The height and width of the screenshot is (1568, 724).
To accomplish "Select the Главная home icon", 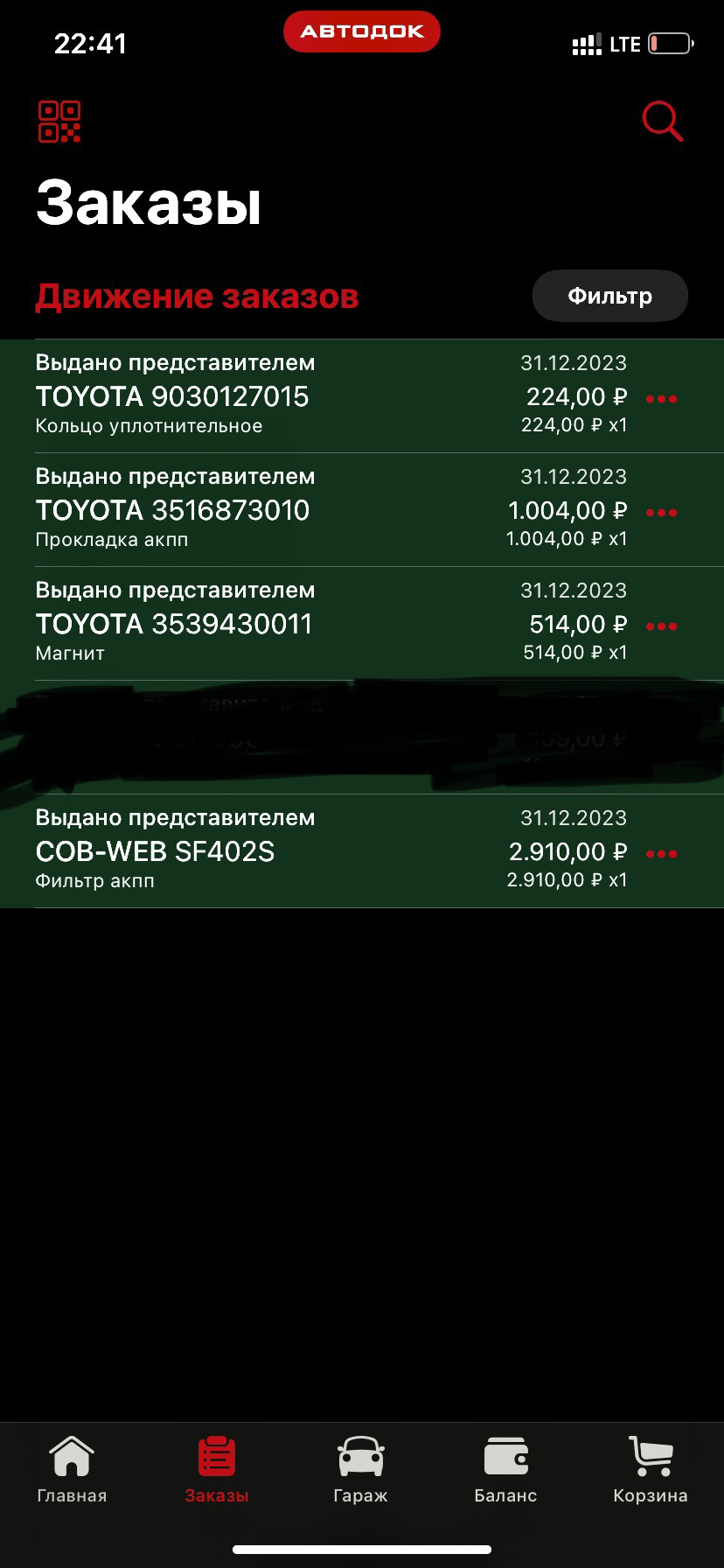I will point(71,1457).
